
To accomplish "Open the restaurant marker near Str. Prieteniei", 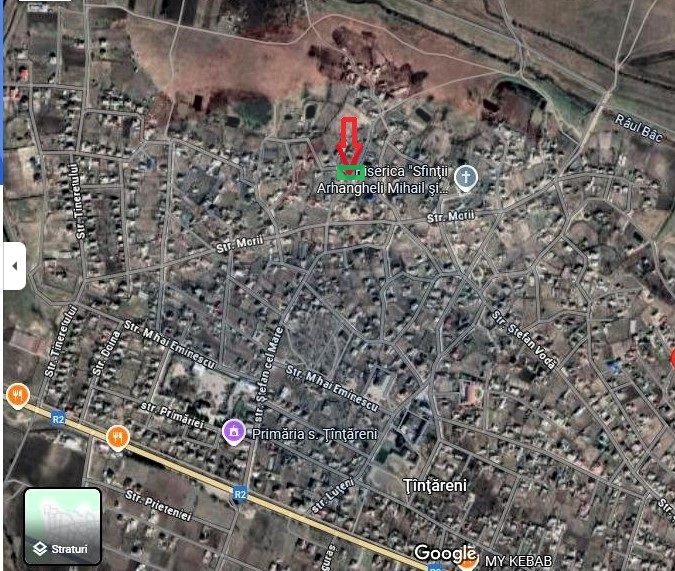I will pyautogui.click(x=118, y=437).
